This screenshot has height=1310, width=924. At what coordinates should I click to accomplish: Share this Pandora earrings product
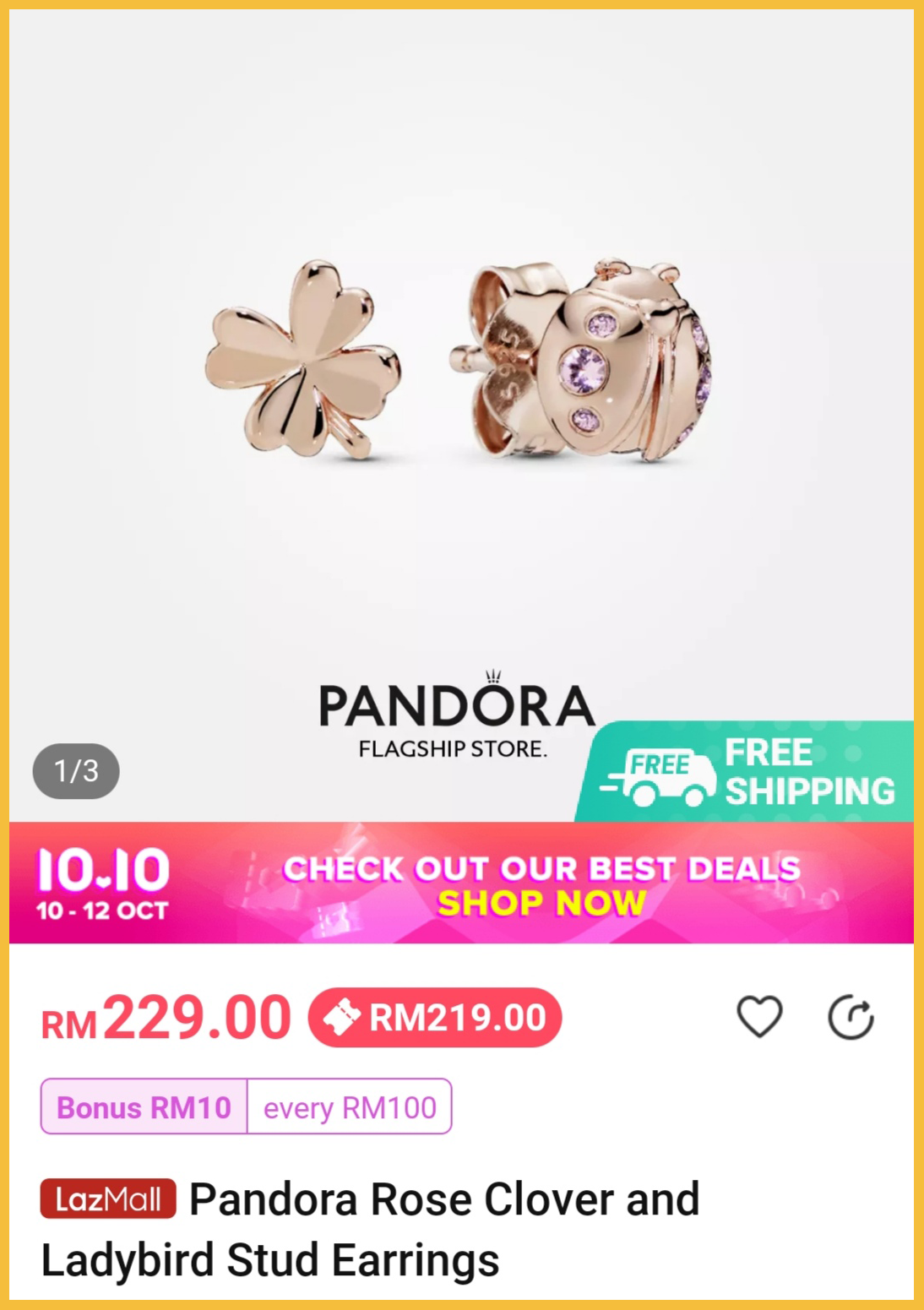851,1017
